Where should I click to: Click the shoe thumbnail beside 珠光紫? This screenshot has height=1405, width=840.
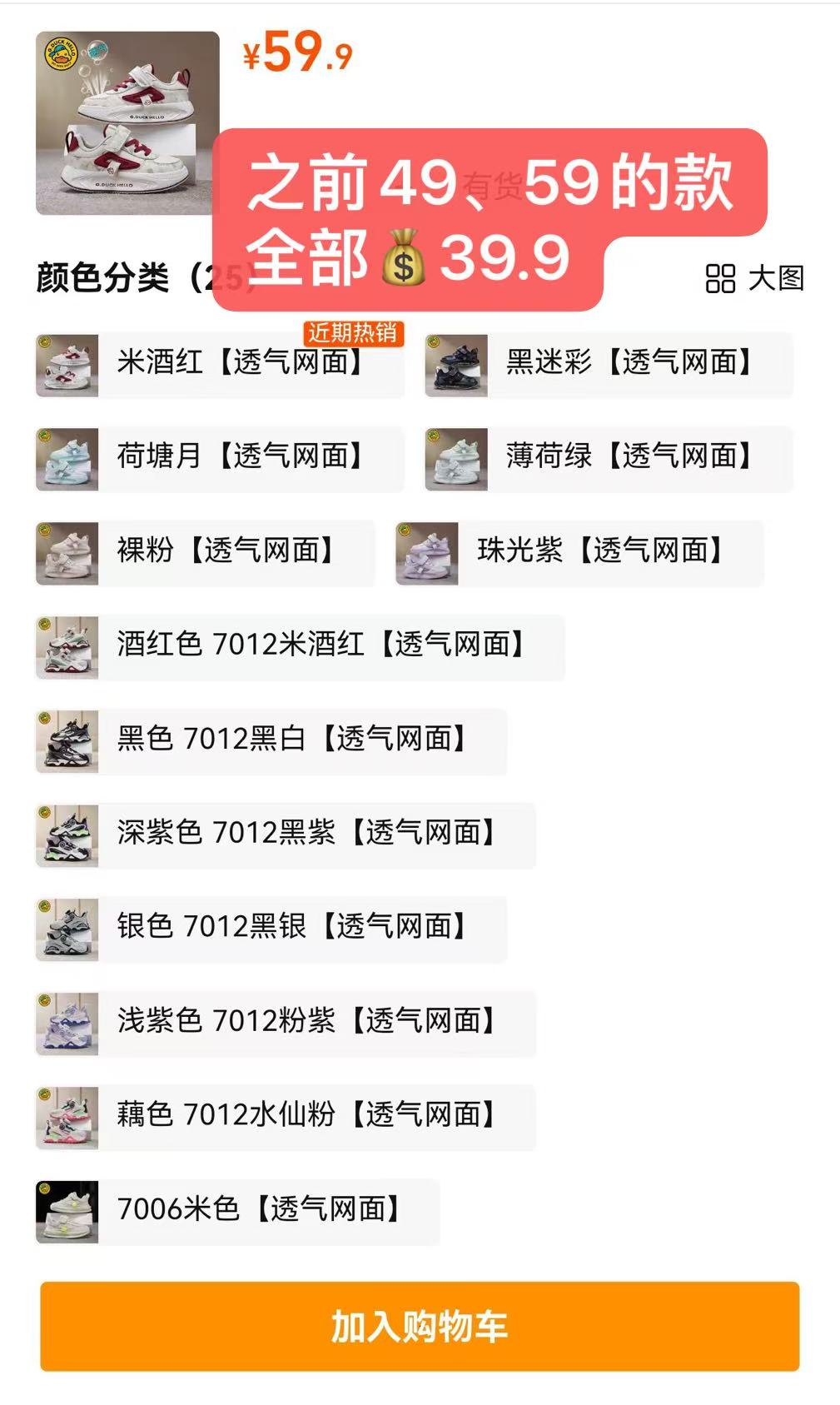tap(426, 552)
